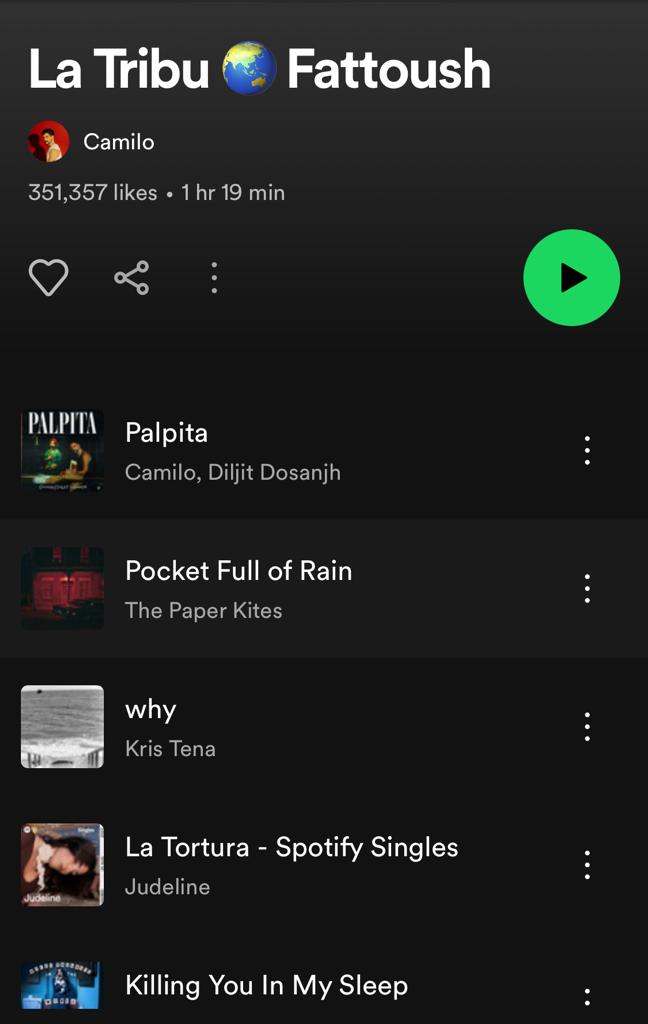Screen dimensions: 648x1024
Task: Open the playlist's more options menu
Action: tap(214, 278)
